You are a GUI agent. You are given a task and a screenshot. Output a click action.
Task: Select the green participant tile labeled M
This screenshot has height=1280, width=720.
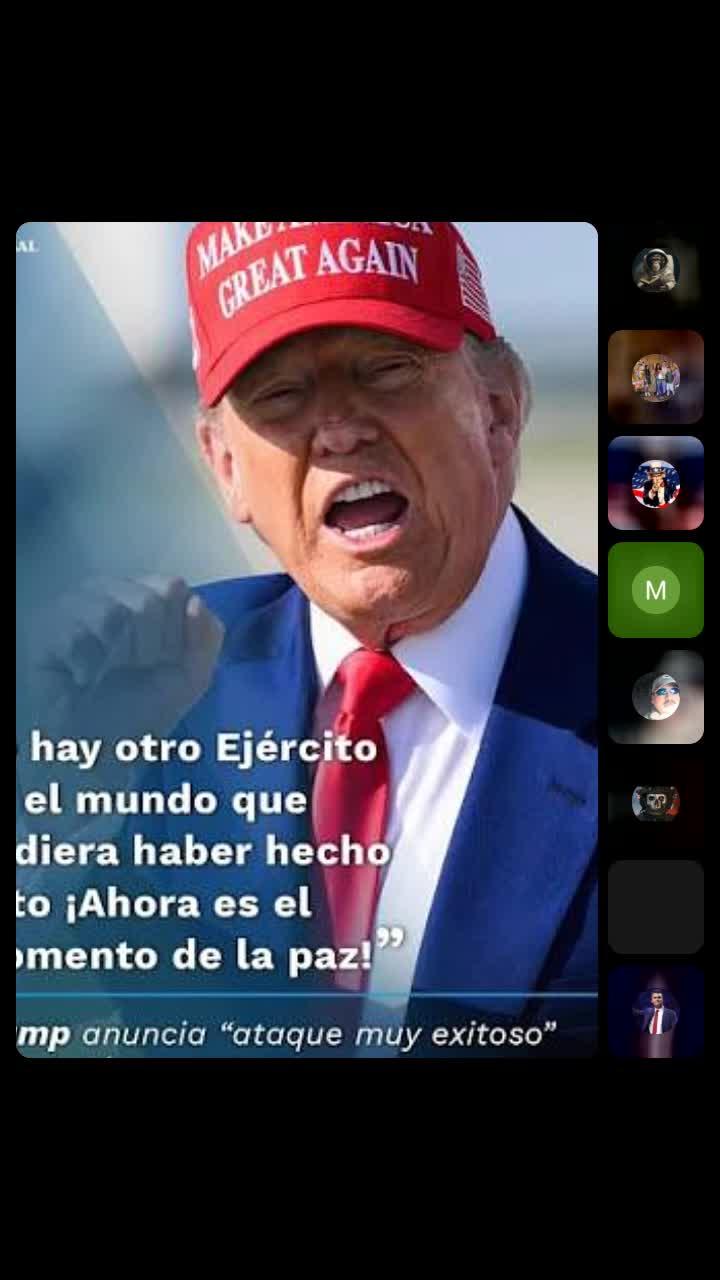[x=655, y=590]
